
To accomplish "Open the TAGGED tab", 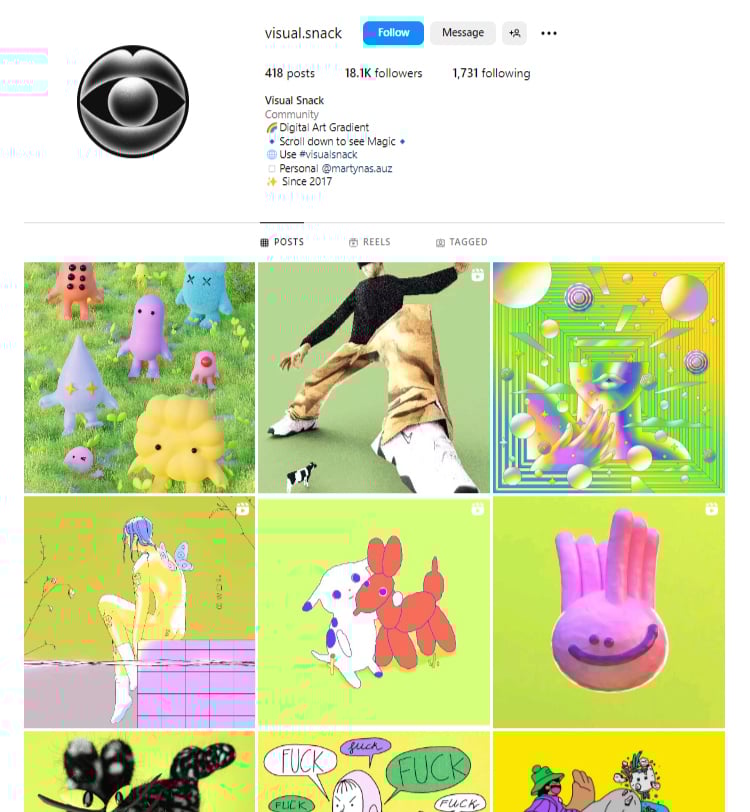I will coord(462,242).
